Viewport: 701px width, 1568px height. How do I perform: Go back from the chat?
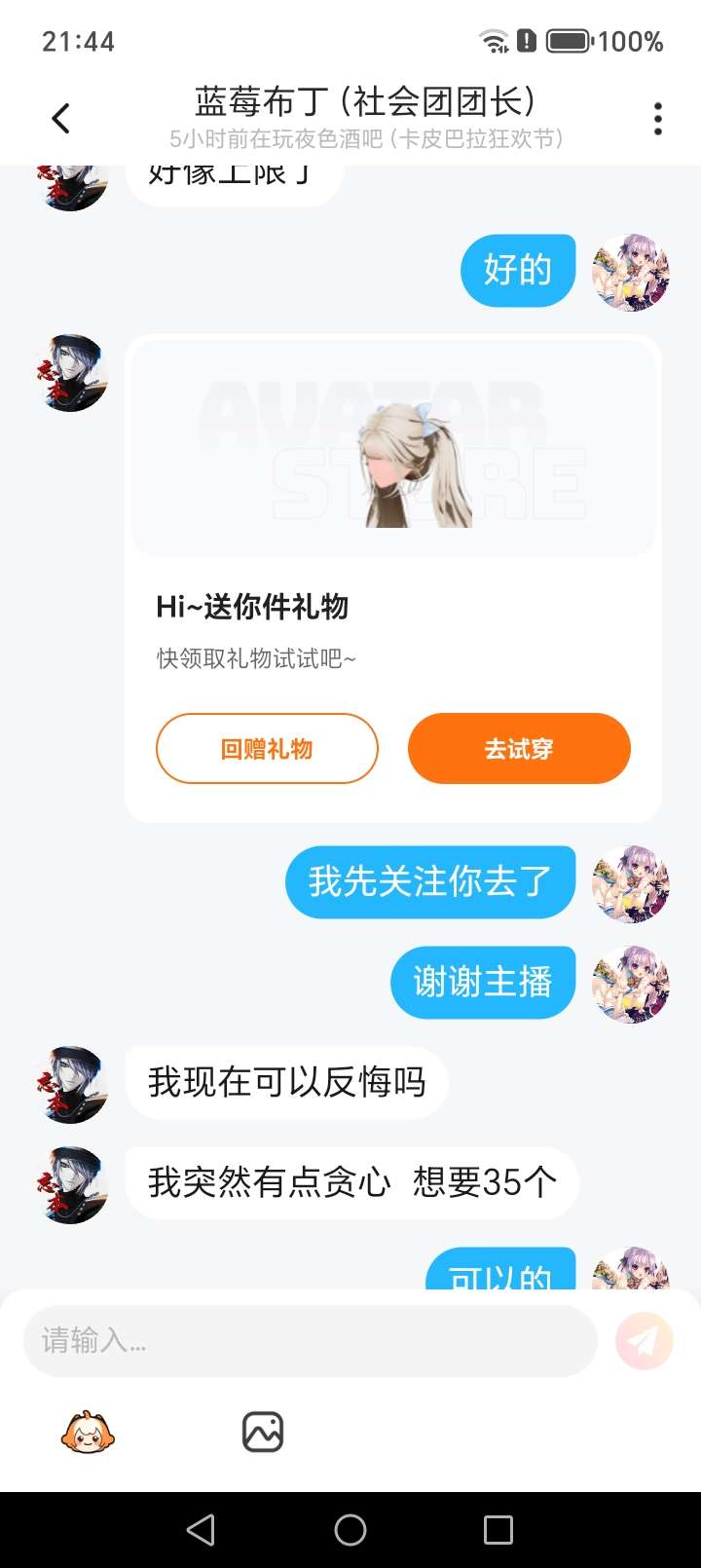tap(60, 119)
